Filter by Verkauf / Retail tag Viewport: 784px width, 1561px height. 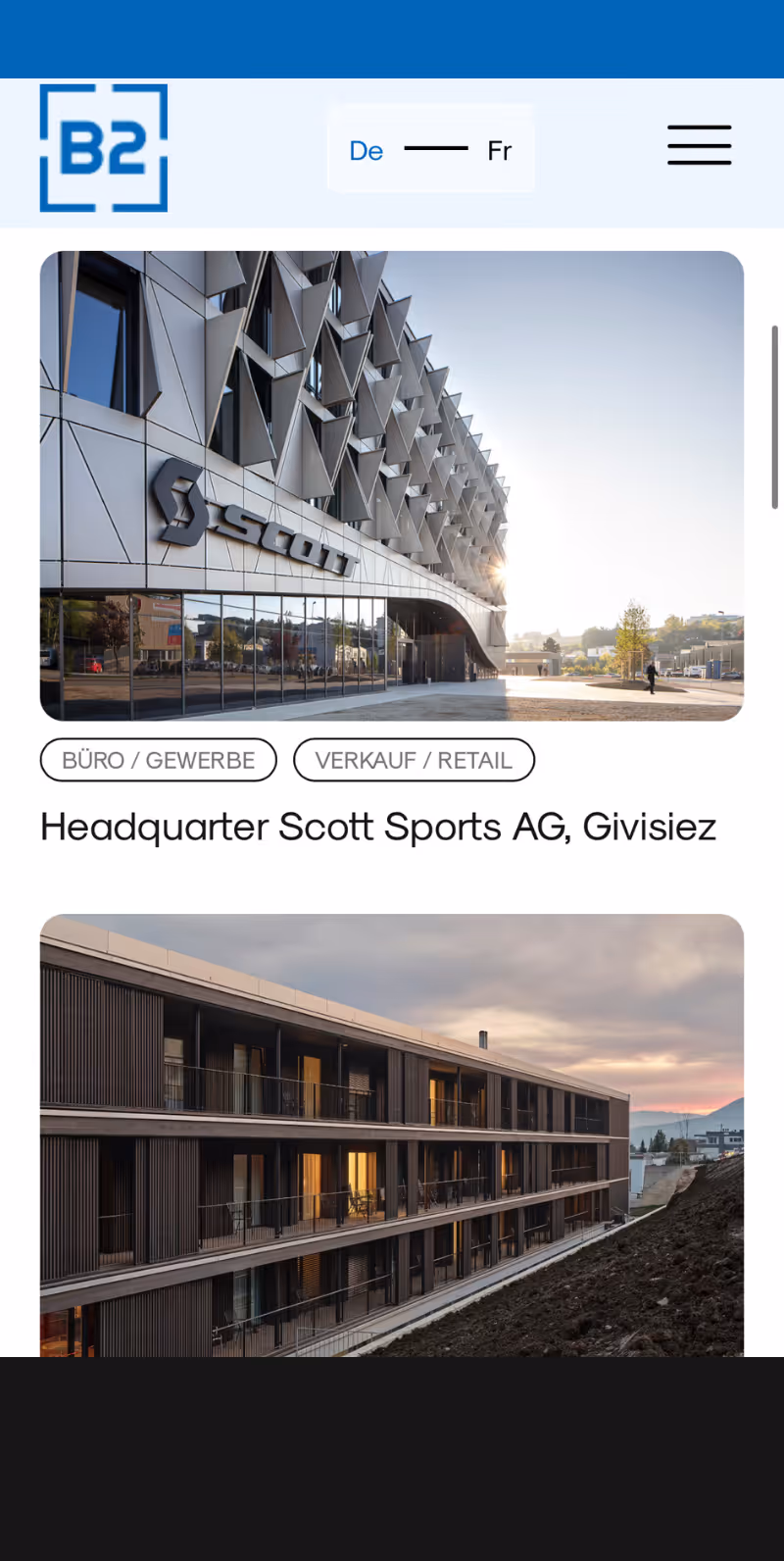(414, 760)
